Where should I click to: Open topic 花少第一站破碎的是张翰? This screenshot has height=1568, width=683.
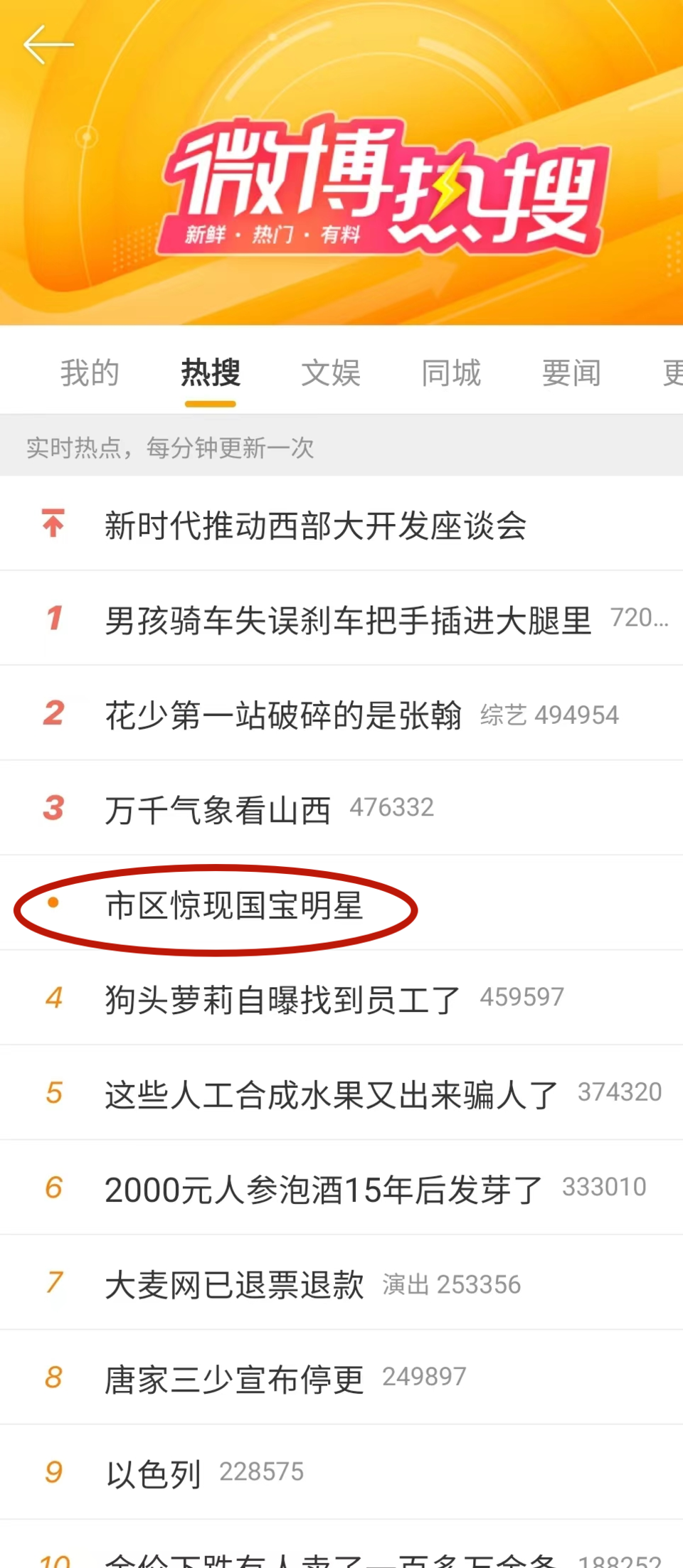point(283,715)
